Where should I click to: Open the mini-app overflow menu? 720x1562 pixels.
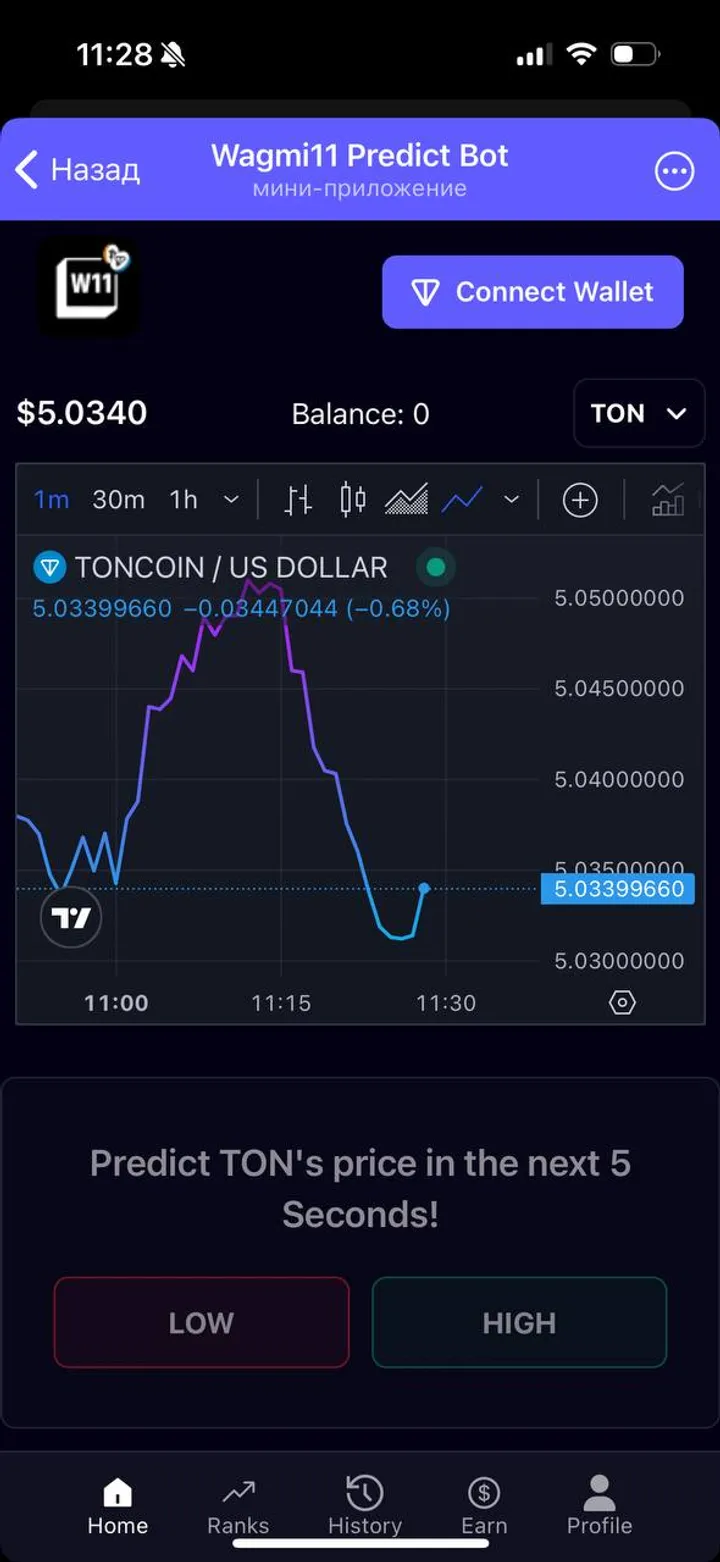coord(674,171)
